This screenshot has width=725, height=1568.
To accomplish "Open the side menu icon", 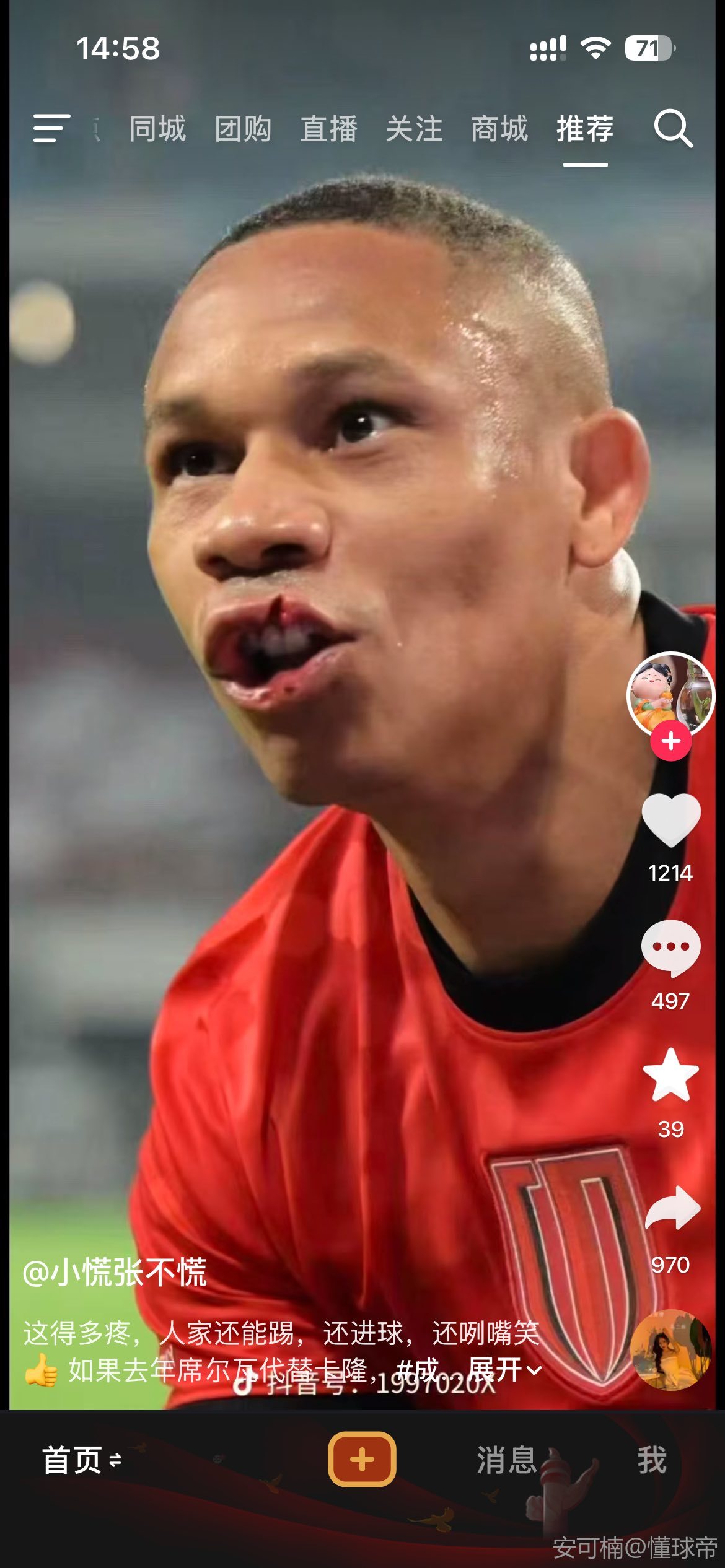I will tap(51, 129).
